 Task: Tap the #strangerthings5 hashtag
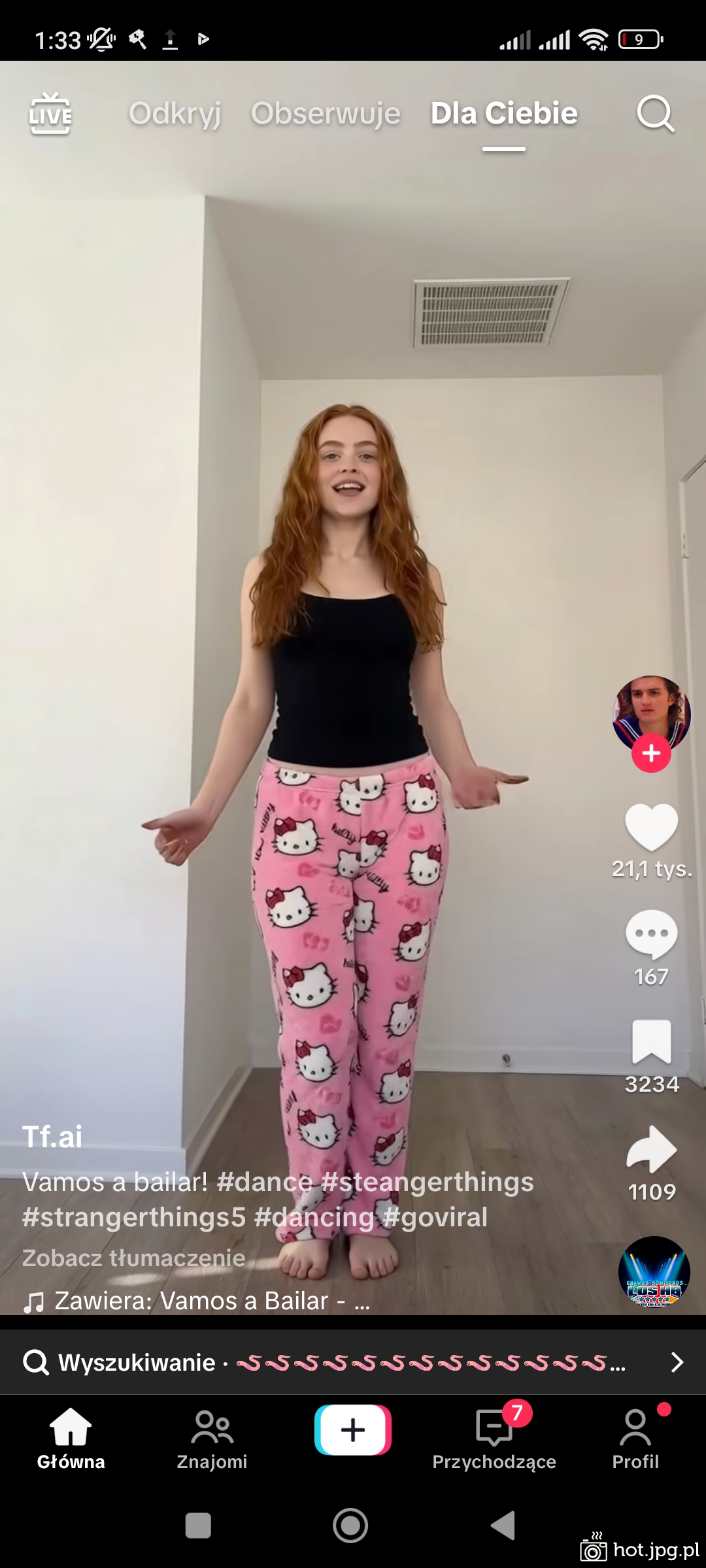(134, 1217)
